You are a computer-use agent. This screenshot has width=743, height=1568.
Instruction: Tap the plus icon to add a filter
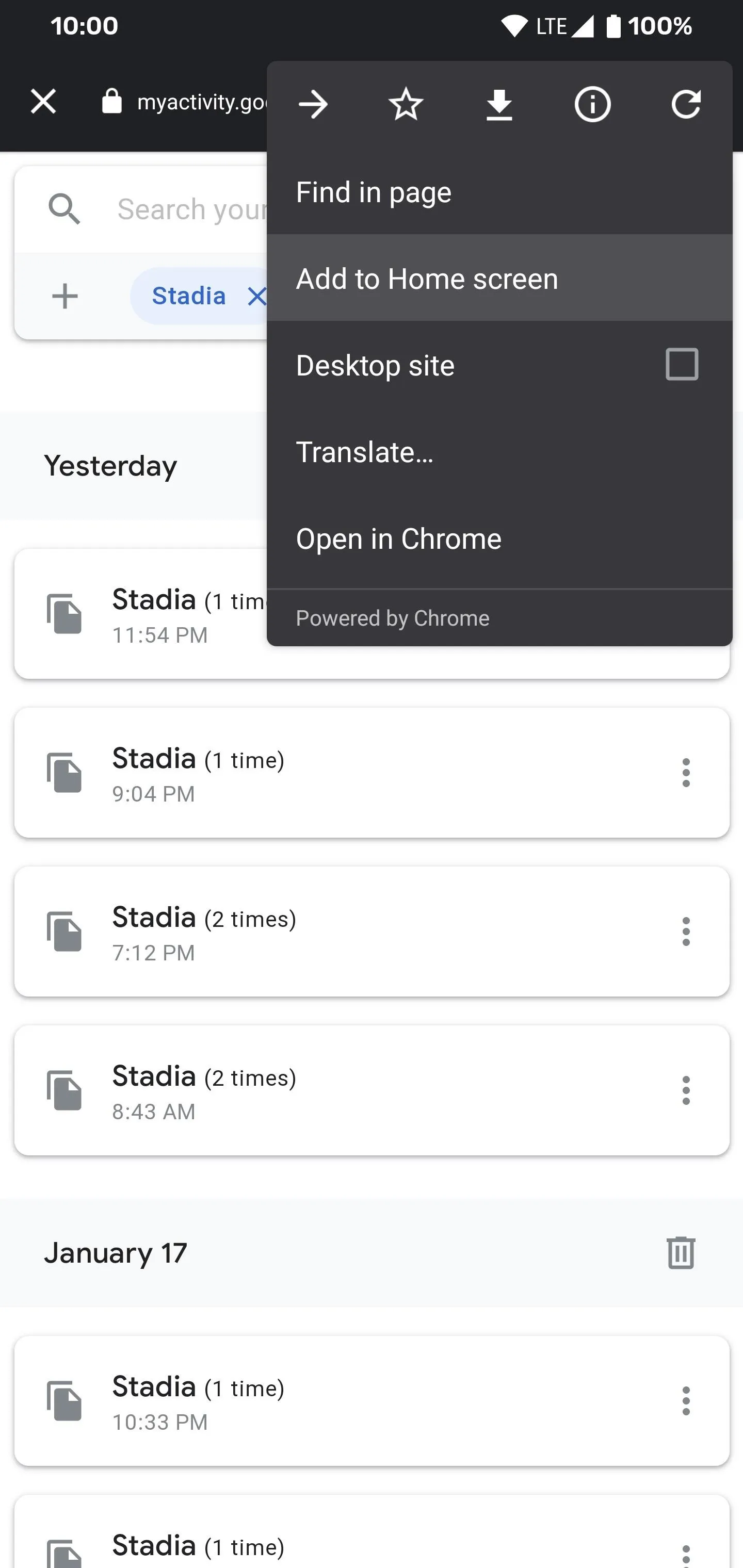(64, 297)
